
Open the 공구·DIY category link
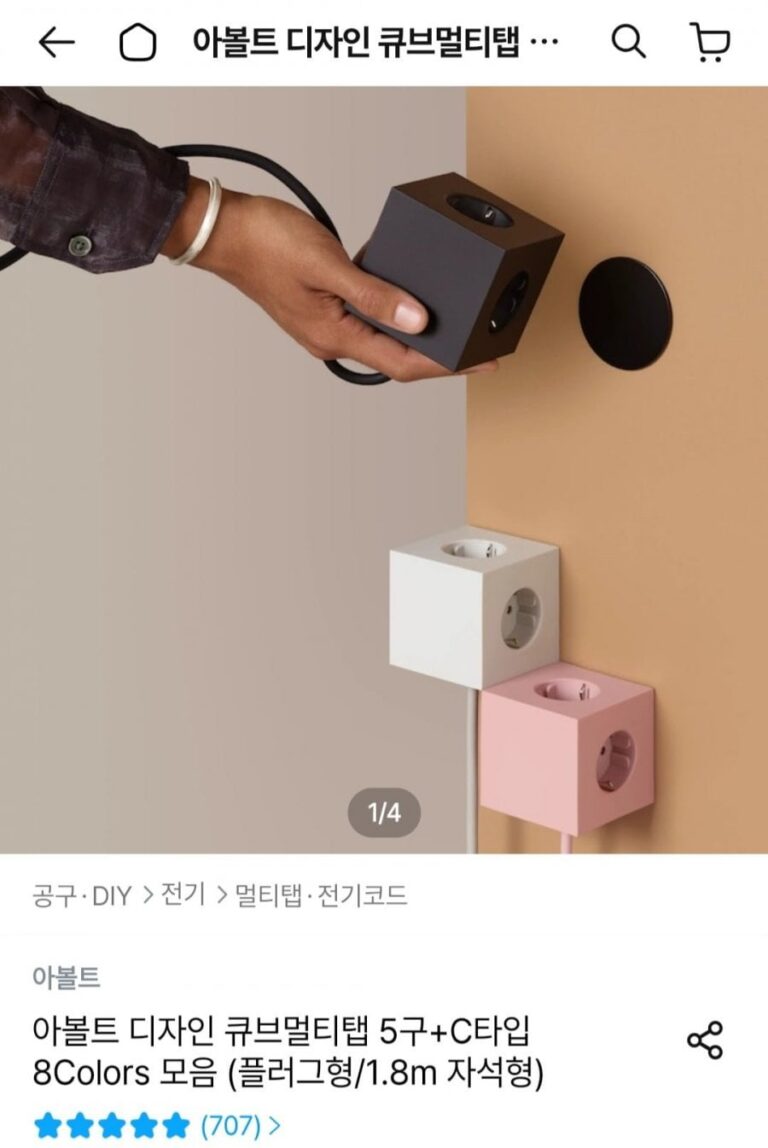[x=82, y=895]
